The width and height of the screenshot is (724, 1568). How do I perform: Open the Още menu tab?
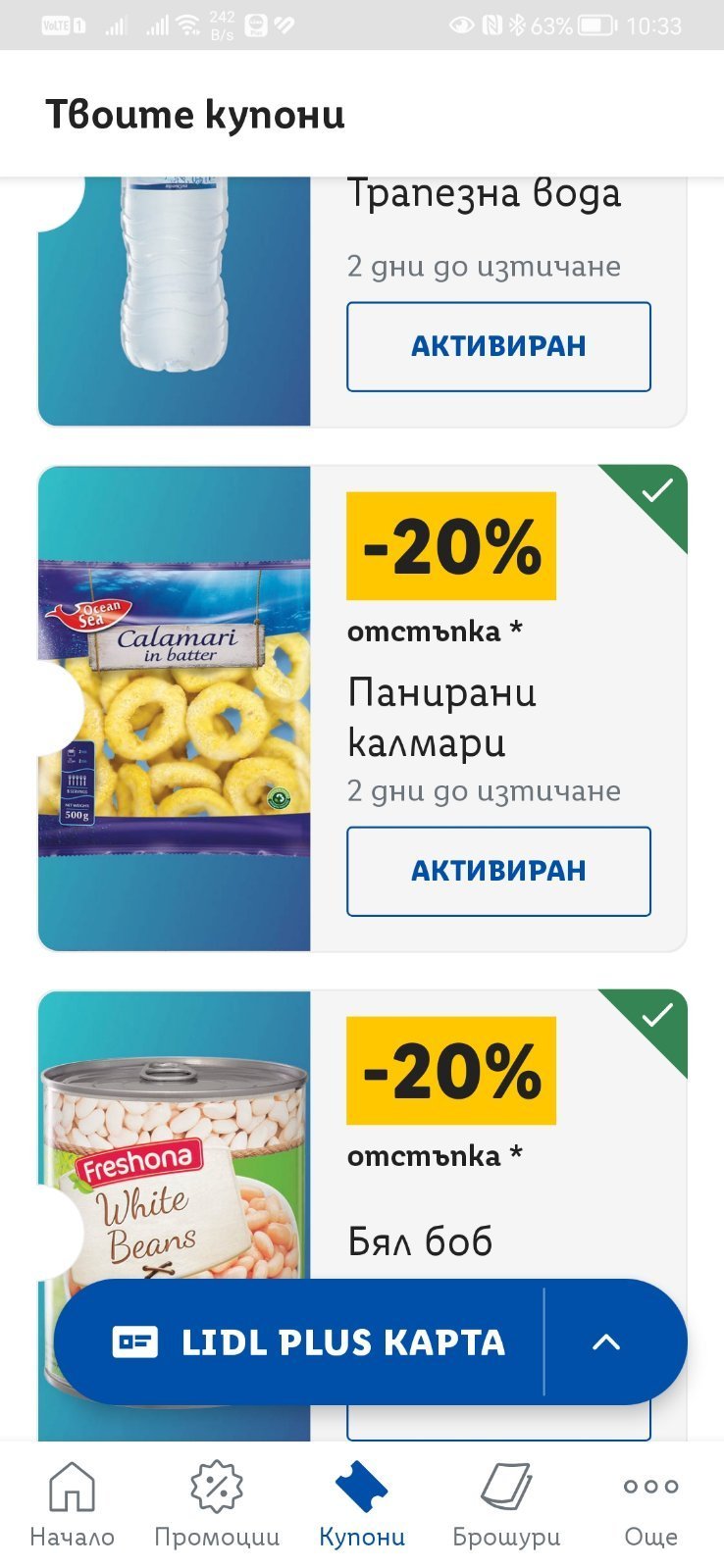(651, 1505)
